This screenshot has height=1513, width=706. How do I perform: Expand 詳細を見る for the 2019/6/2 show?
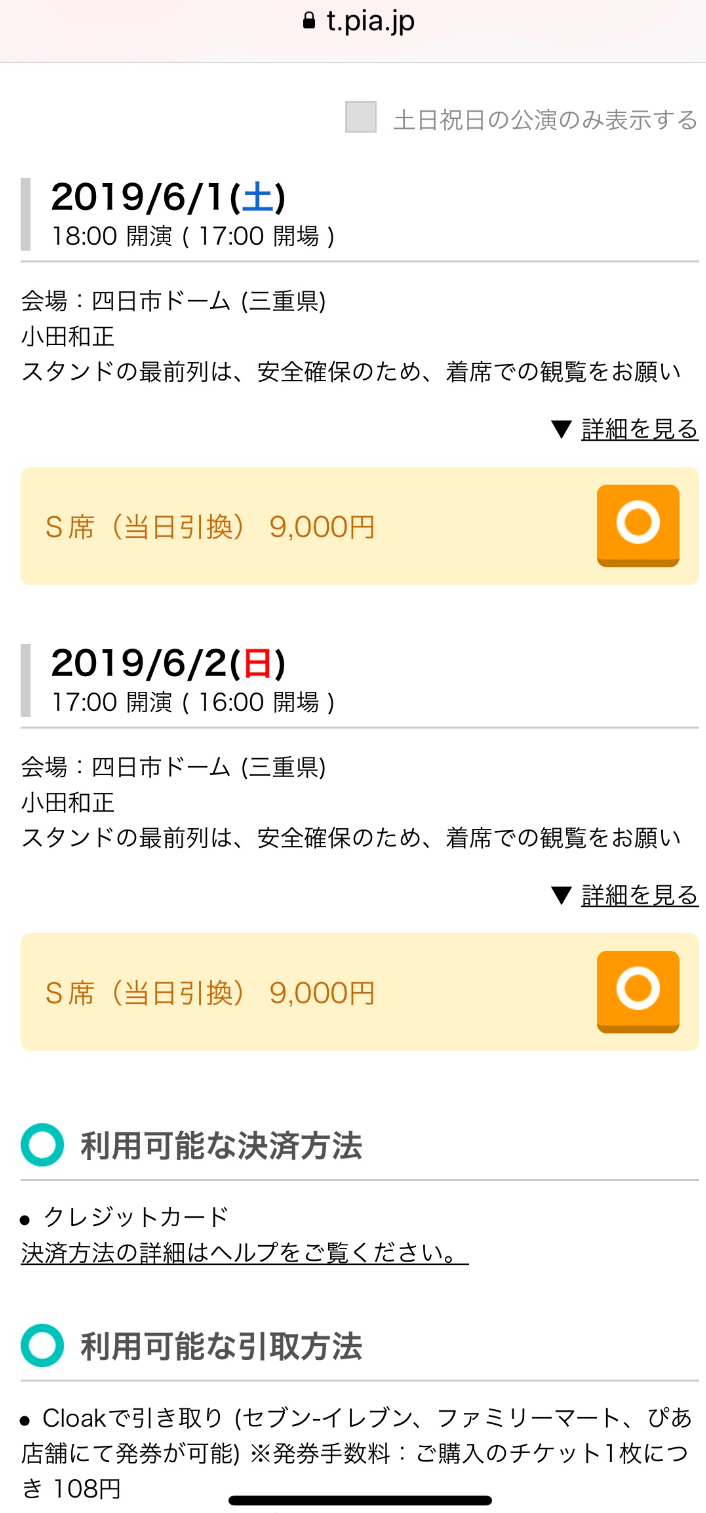point(625,895)
